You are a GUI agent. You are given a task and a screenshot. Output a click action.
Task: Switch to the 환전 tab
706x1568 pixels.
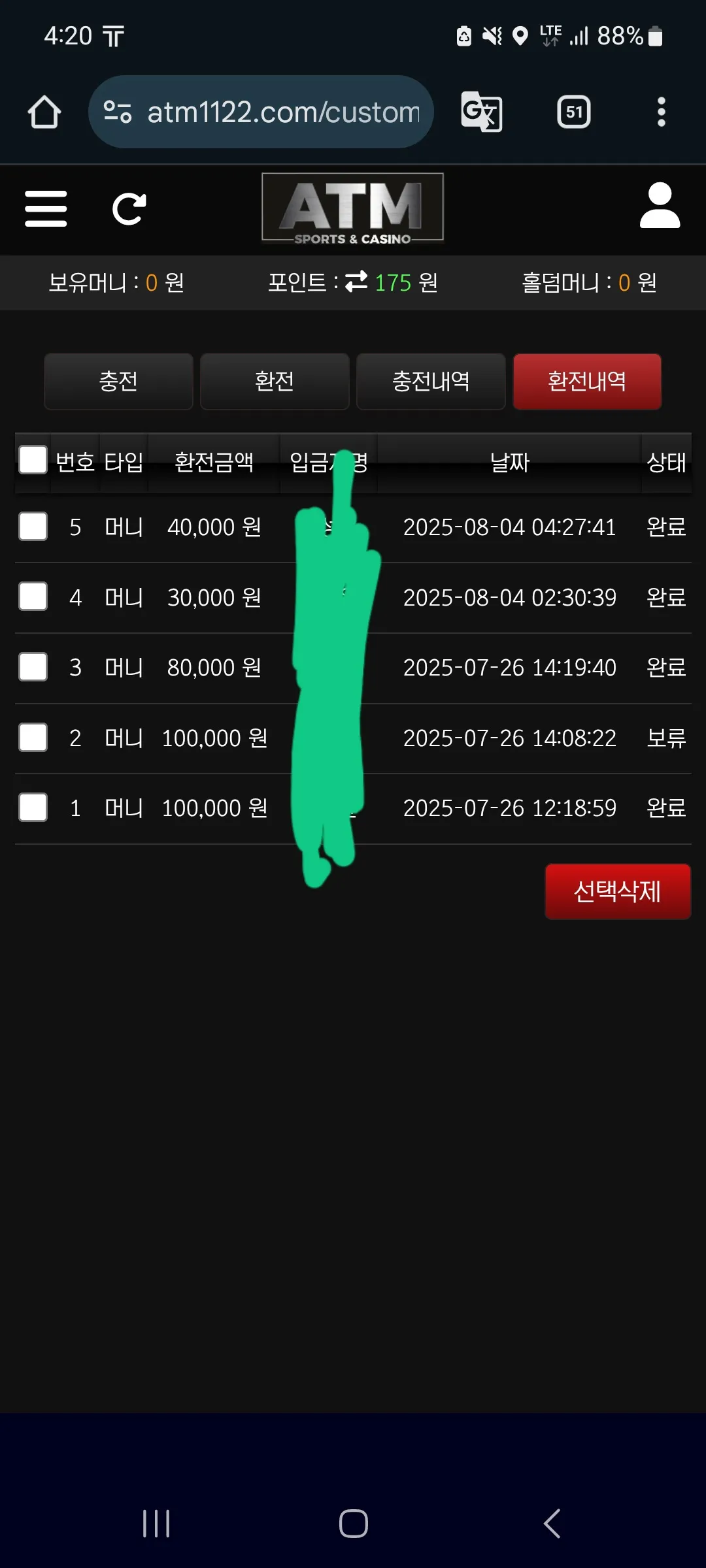pyautogui.click(x=275, y=382)
